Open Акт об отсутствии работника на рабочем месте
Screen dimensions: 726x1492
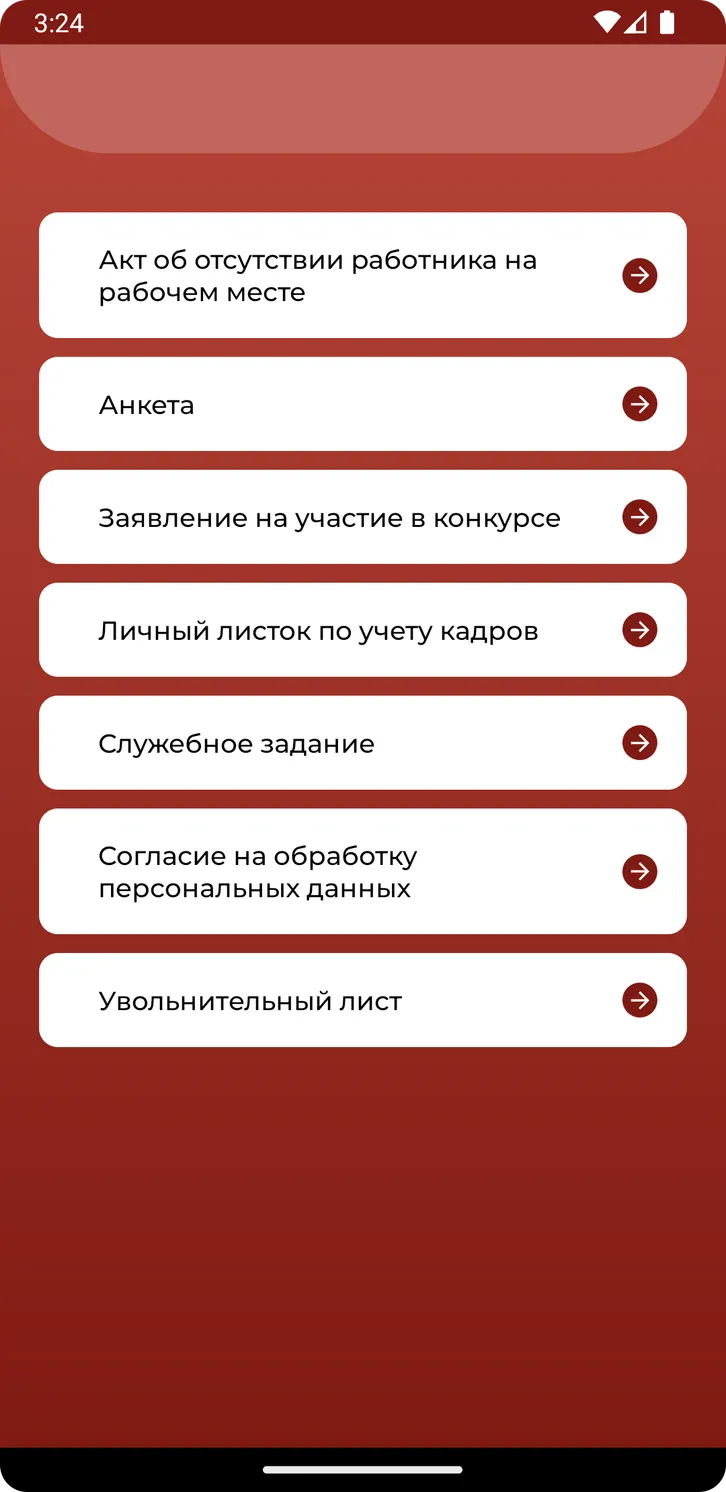pos(363,275)
